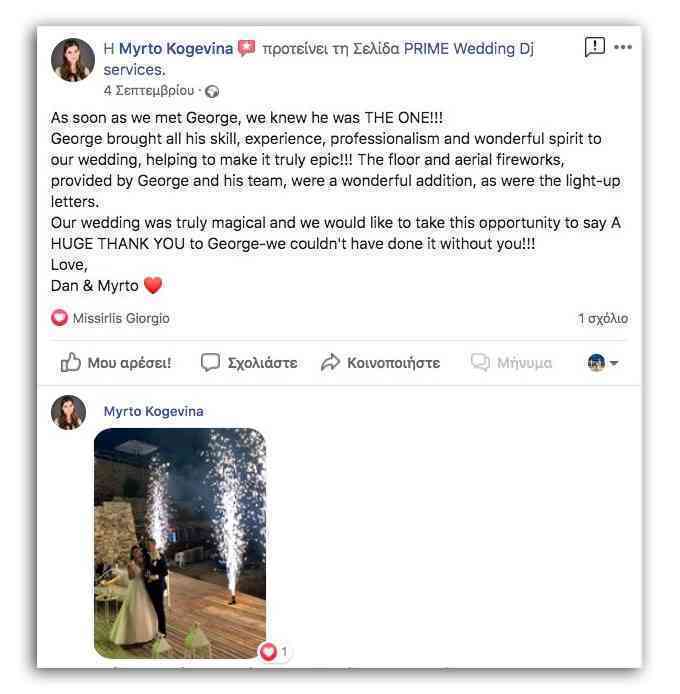Tap the 4 Σεπτεμβρίου timestamp
Image resolution: width=680 pixels, height=694 pixels.
click(x=149, y=90)
